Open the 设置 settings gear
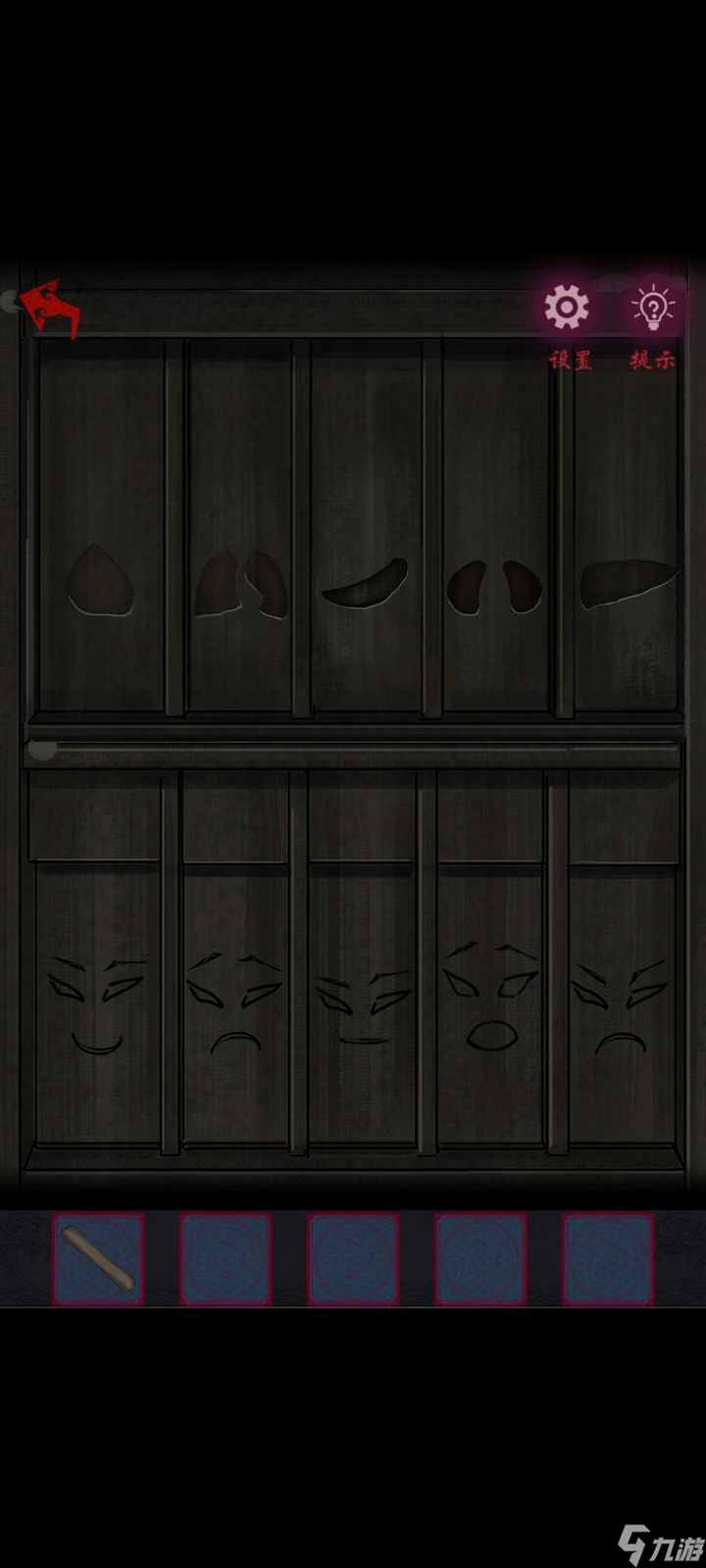The image size is (706, 1568). pyautogui.click(x=567, y=310)
